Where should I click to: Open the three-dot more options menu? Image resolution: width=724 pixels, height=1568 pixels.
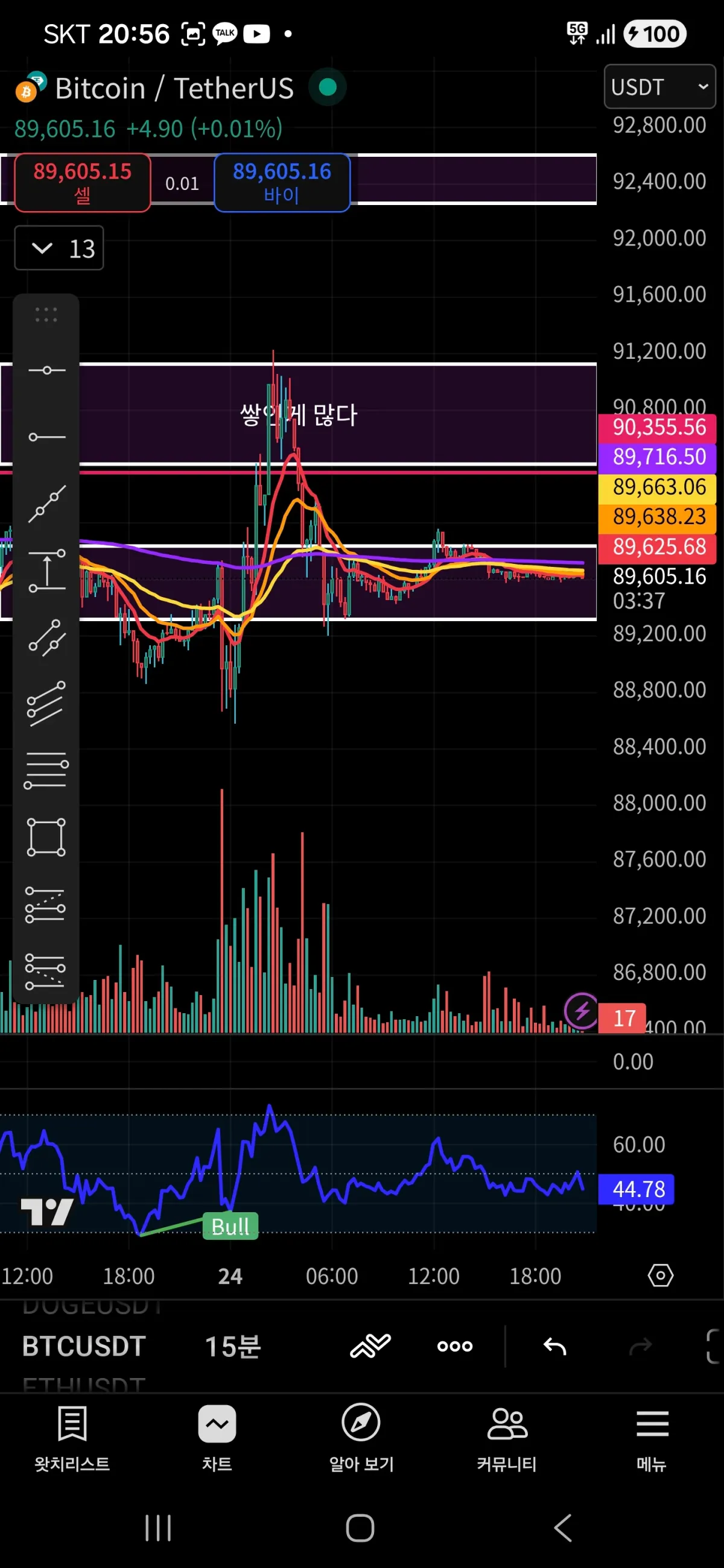tap(455, 1346)
